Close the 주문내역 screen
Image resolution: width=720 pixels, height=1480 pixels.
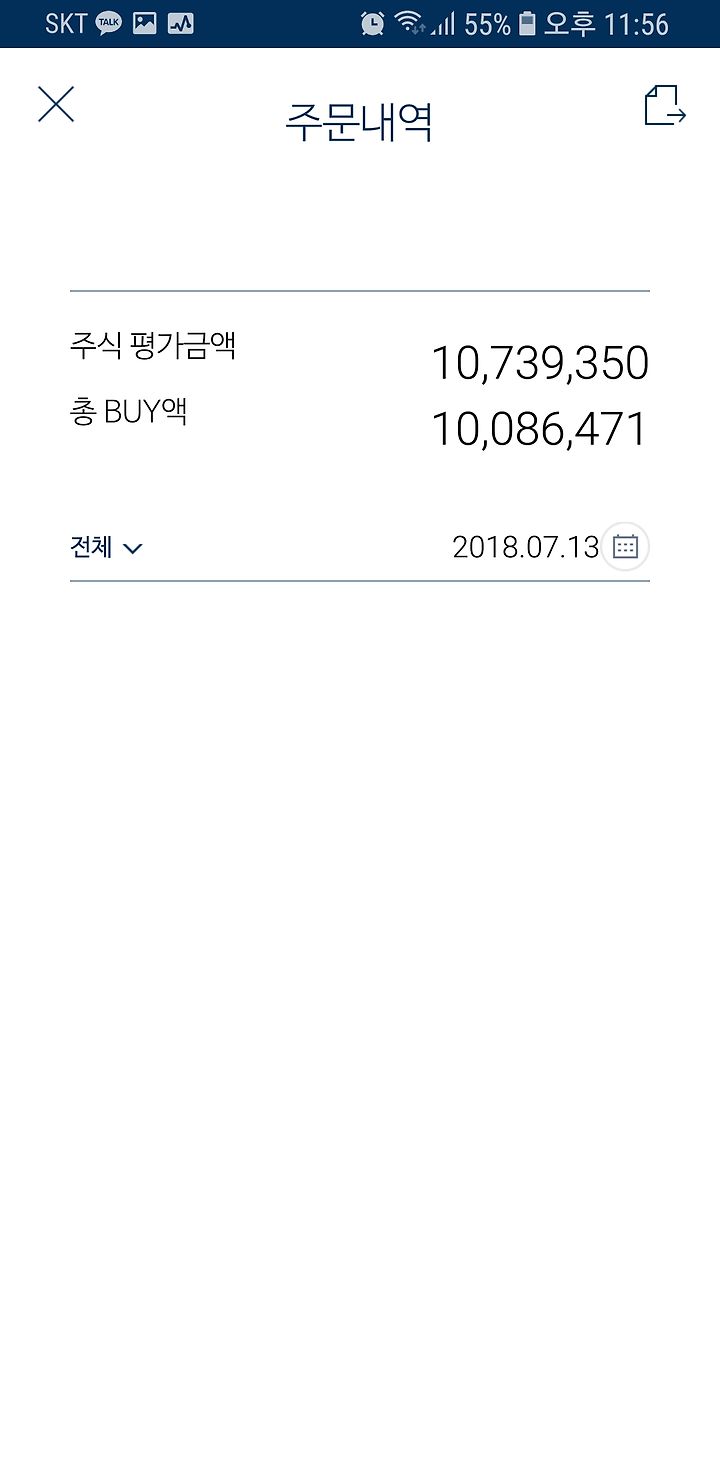click(x=56, y=104)
